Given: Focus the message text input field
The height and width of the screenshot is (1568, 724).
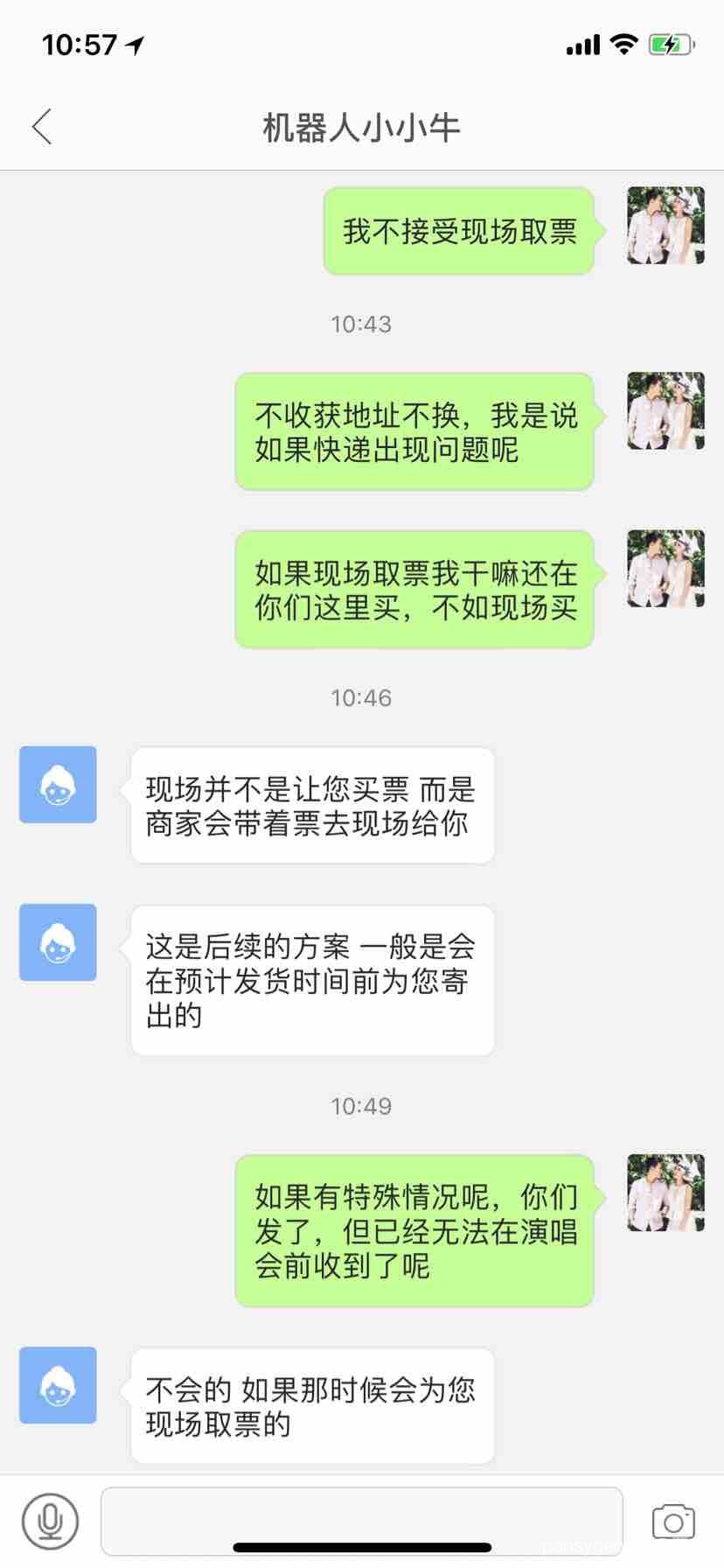Looking at the screenshot, I should click(x=361, y=1521).
